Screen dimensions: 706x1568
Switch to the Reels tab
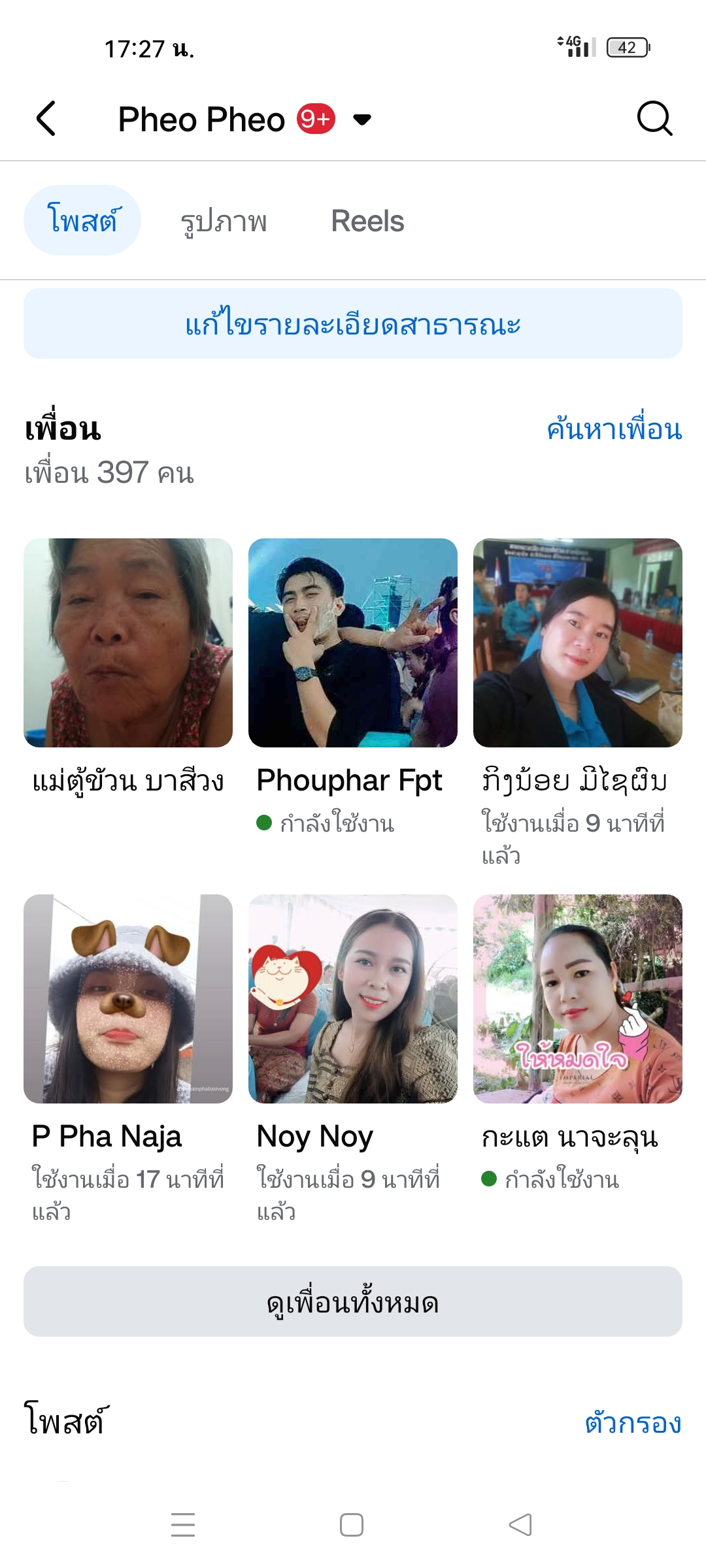(367, 221)
